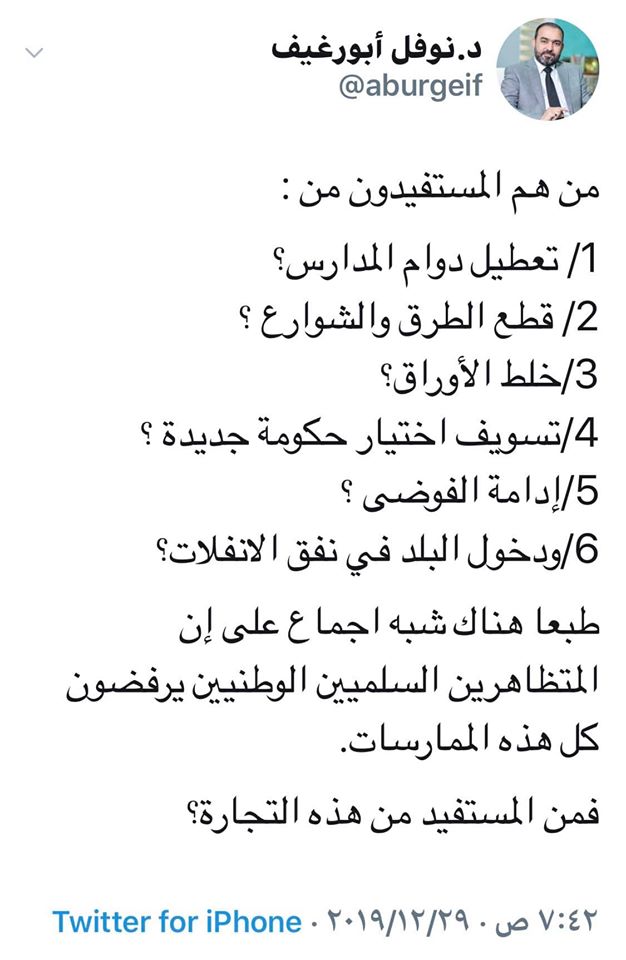The height and width of the screenshot is (960, 626).
Task: Open the profile photo of د.نوفل أبورغيف
Action: click(x=547, y=70)
